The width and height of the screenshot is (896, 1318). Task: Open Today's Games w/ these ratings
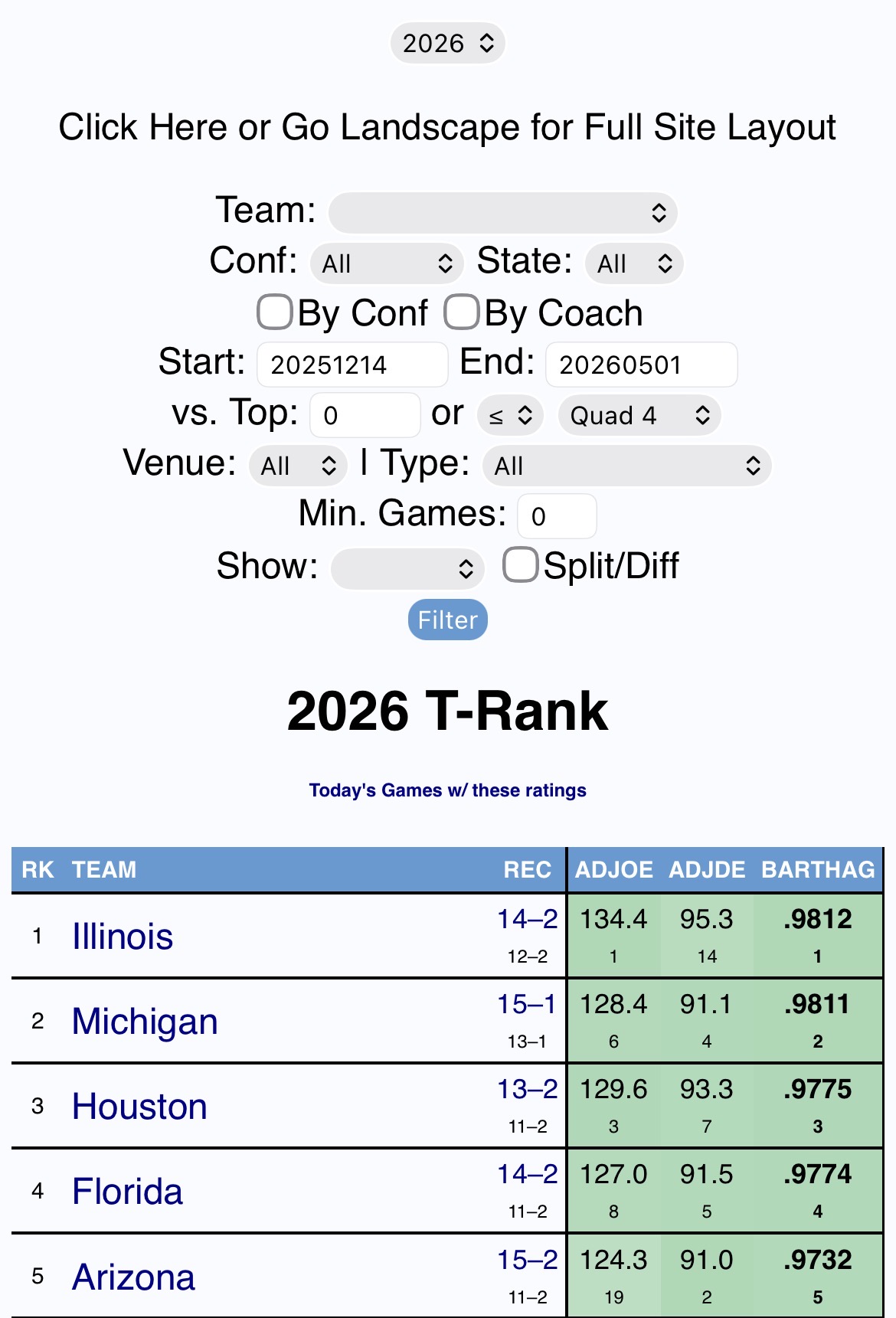tap(447, 790)
